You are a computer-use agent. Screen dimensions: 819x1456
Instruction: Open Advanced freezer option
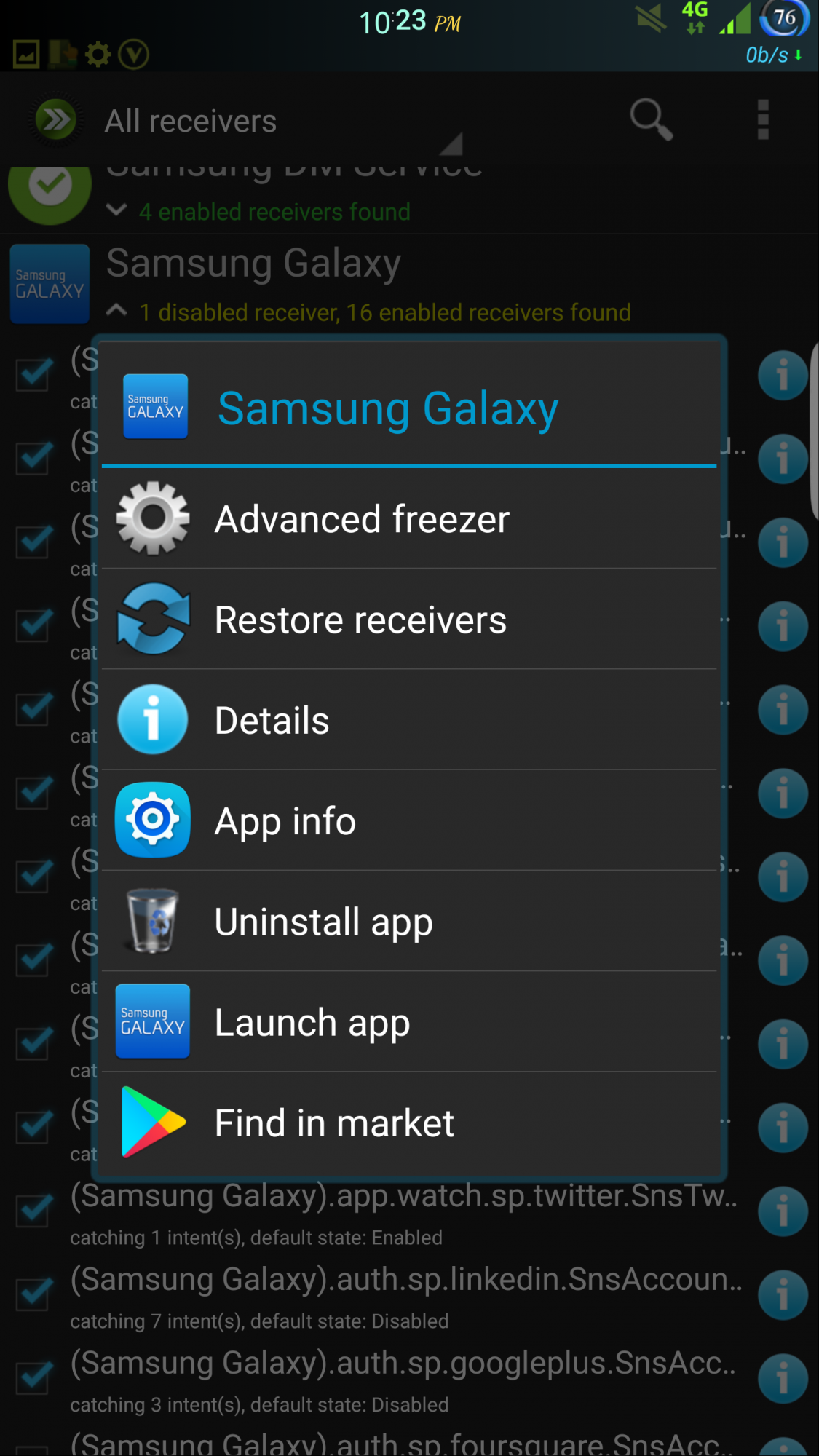click(408, 519)
